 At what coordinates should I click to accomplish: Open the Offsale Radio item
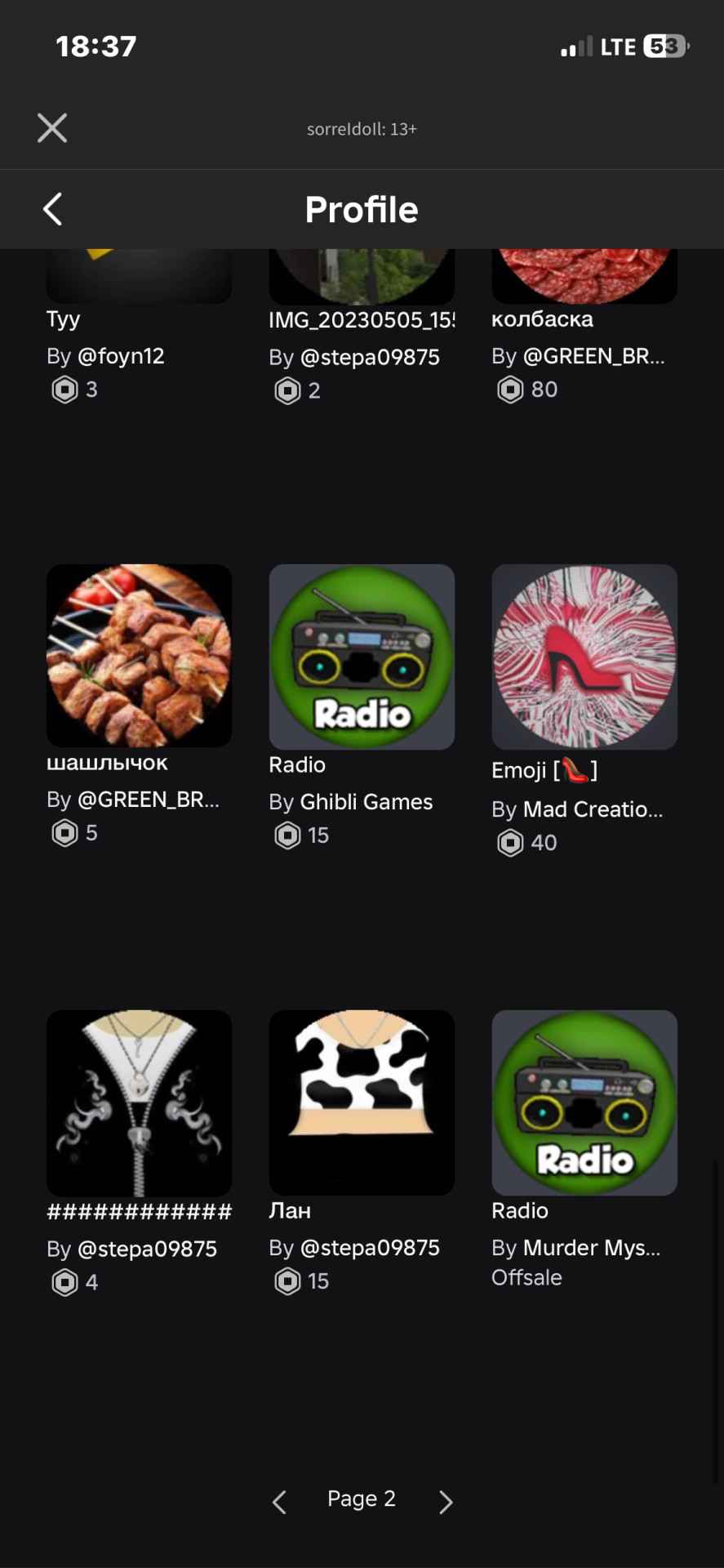584,1102
